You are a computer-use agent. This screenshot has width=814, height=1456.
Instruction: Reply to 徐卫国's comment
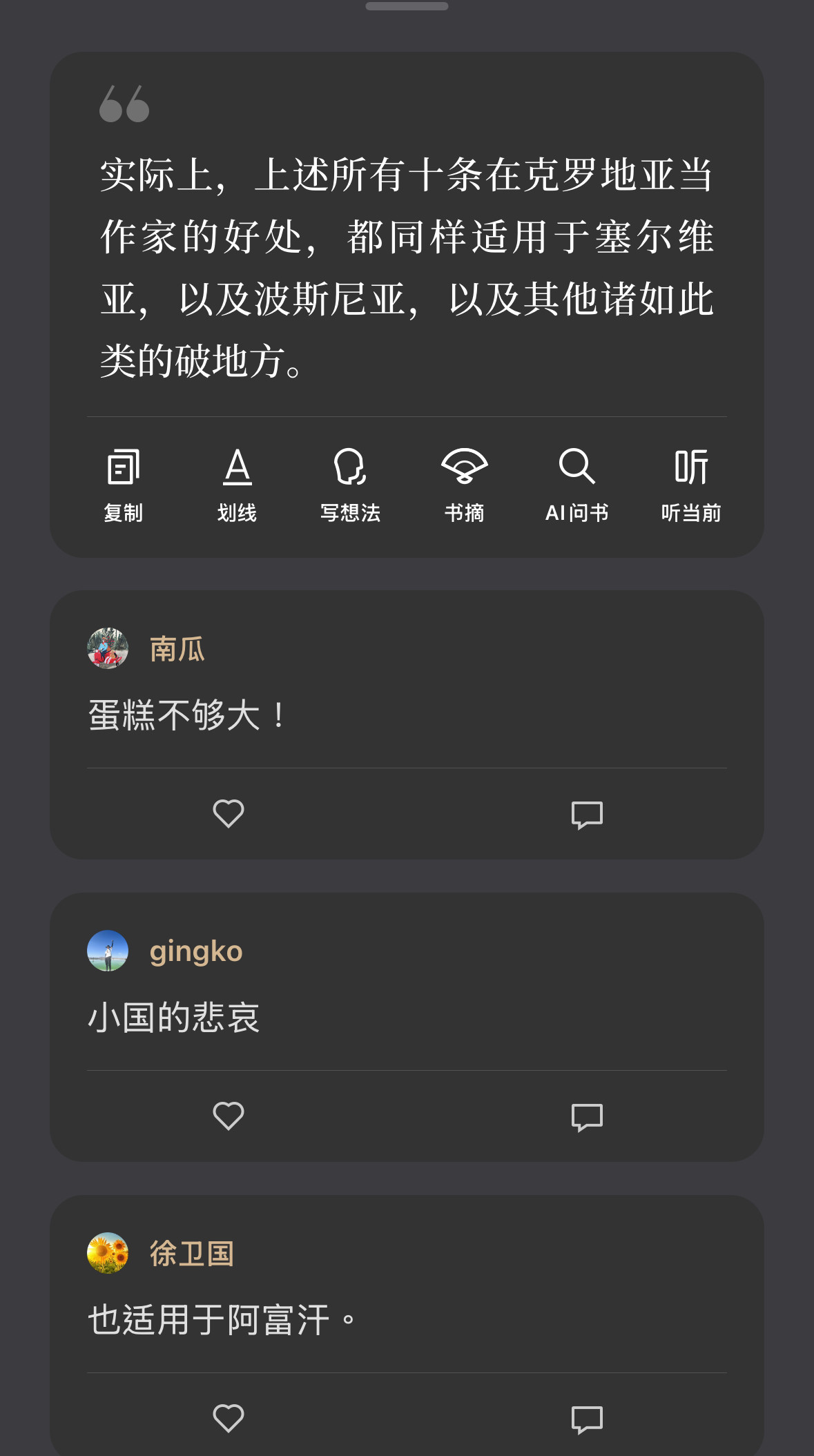pos(587,1419)
